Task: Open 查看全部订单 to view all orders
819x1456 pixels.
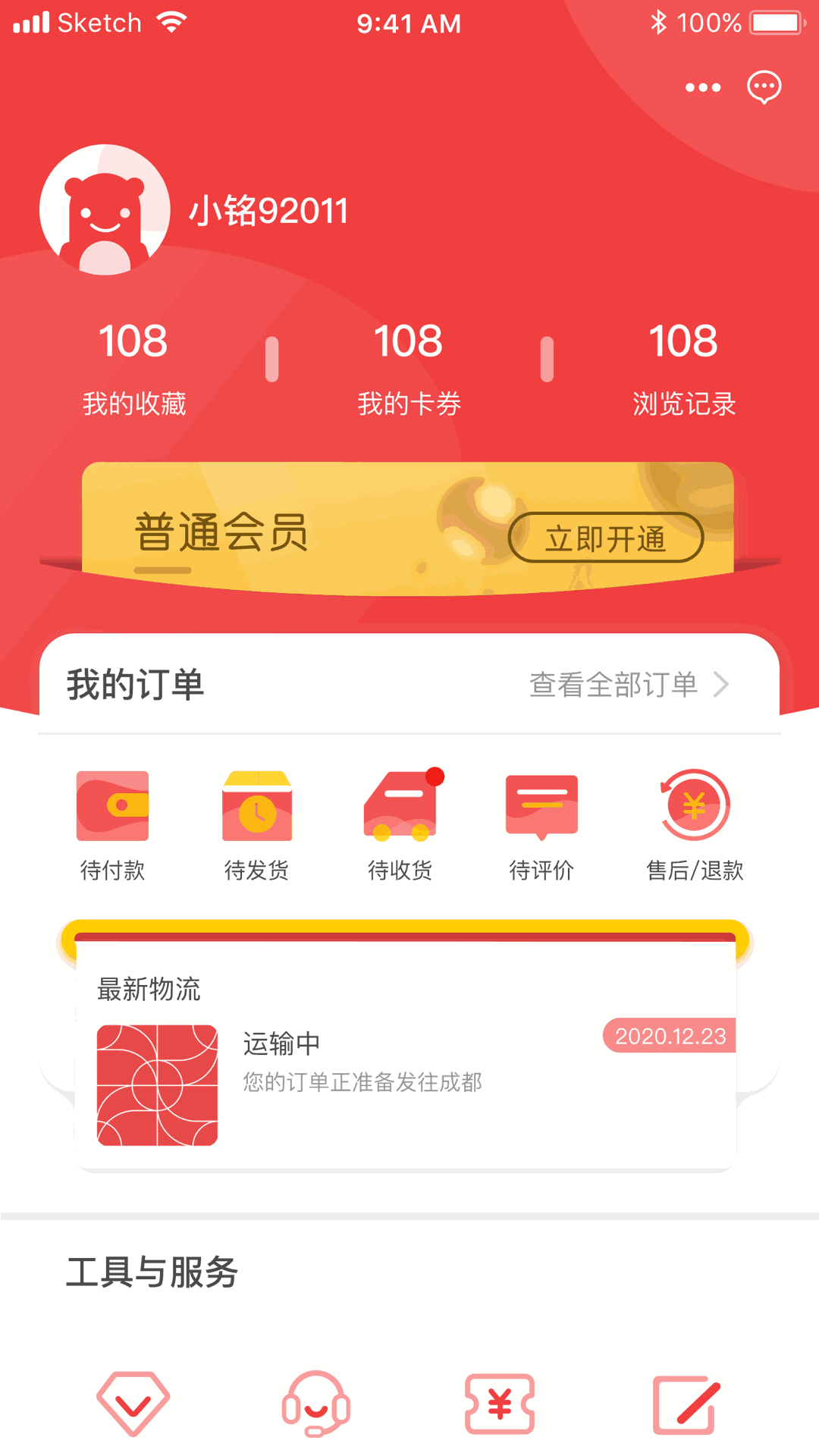Action: pyautogui.click(x=628, y=684)
